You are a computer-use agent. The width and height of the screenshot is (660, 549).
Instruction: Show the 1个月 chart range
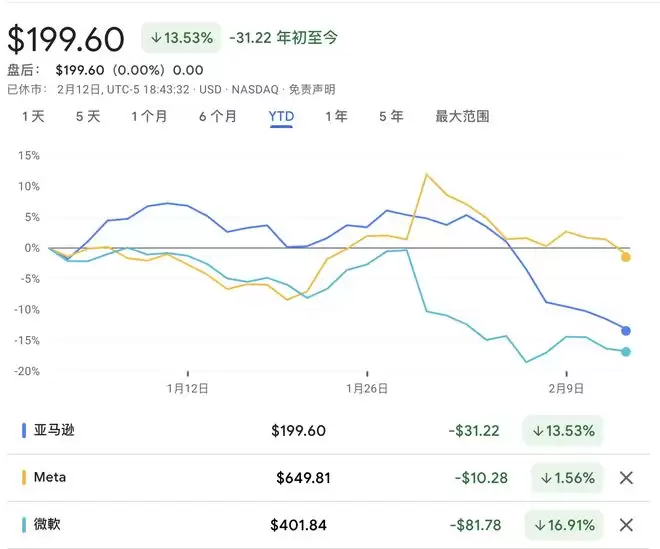(x=149, y=116)
